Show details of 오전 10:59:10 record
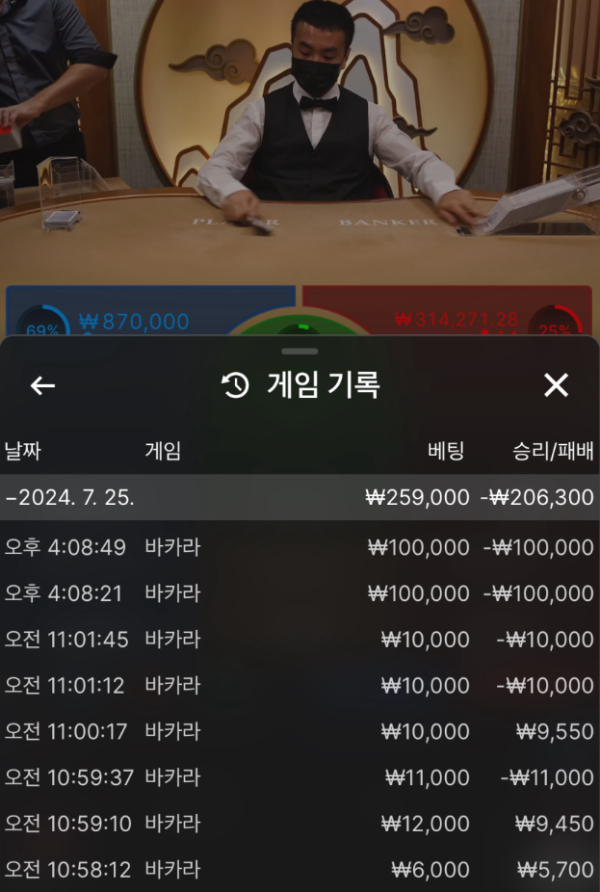The height and width of the screenshot is (892, 600). point(299,824)
